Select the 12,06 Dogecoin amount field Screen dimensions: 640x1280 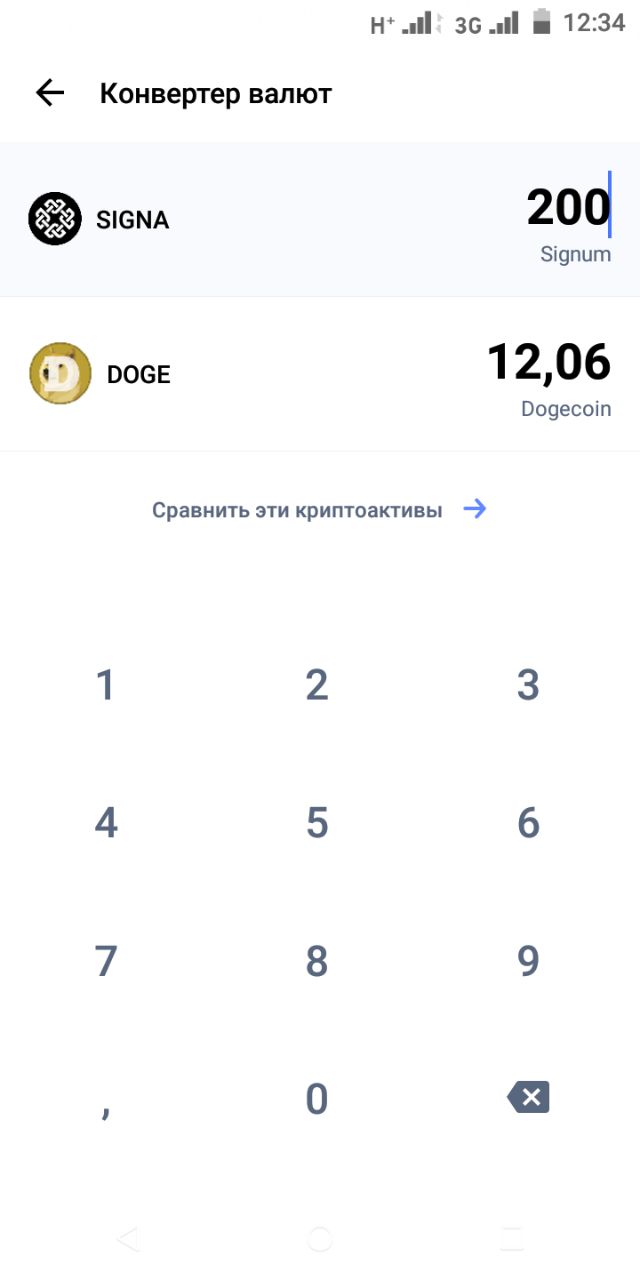click(548, 362)
